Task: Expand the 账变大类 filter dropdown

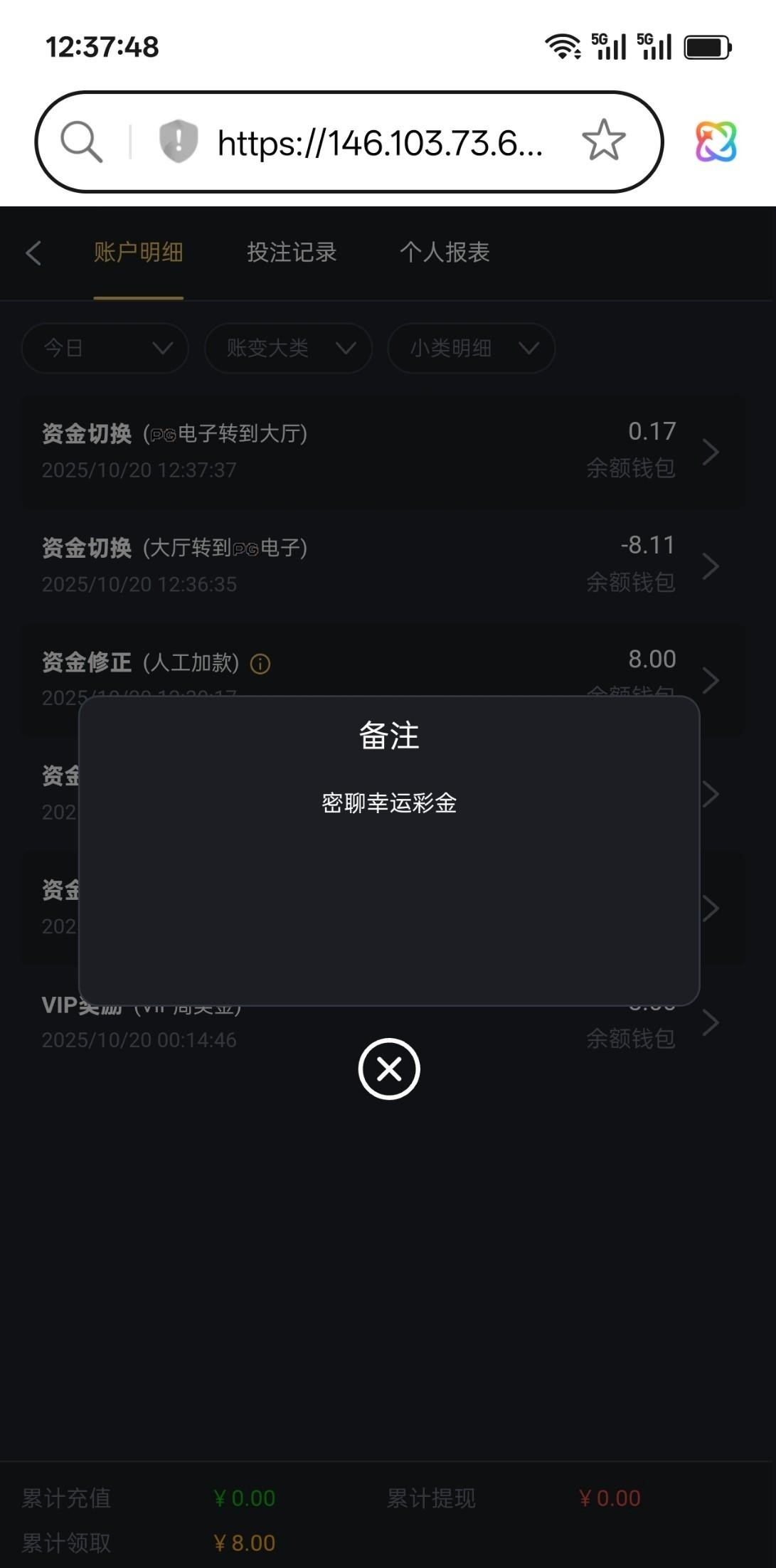Action: click(x=288, y=348)
